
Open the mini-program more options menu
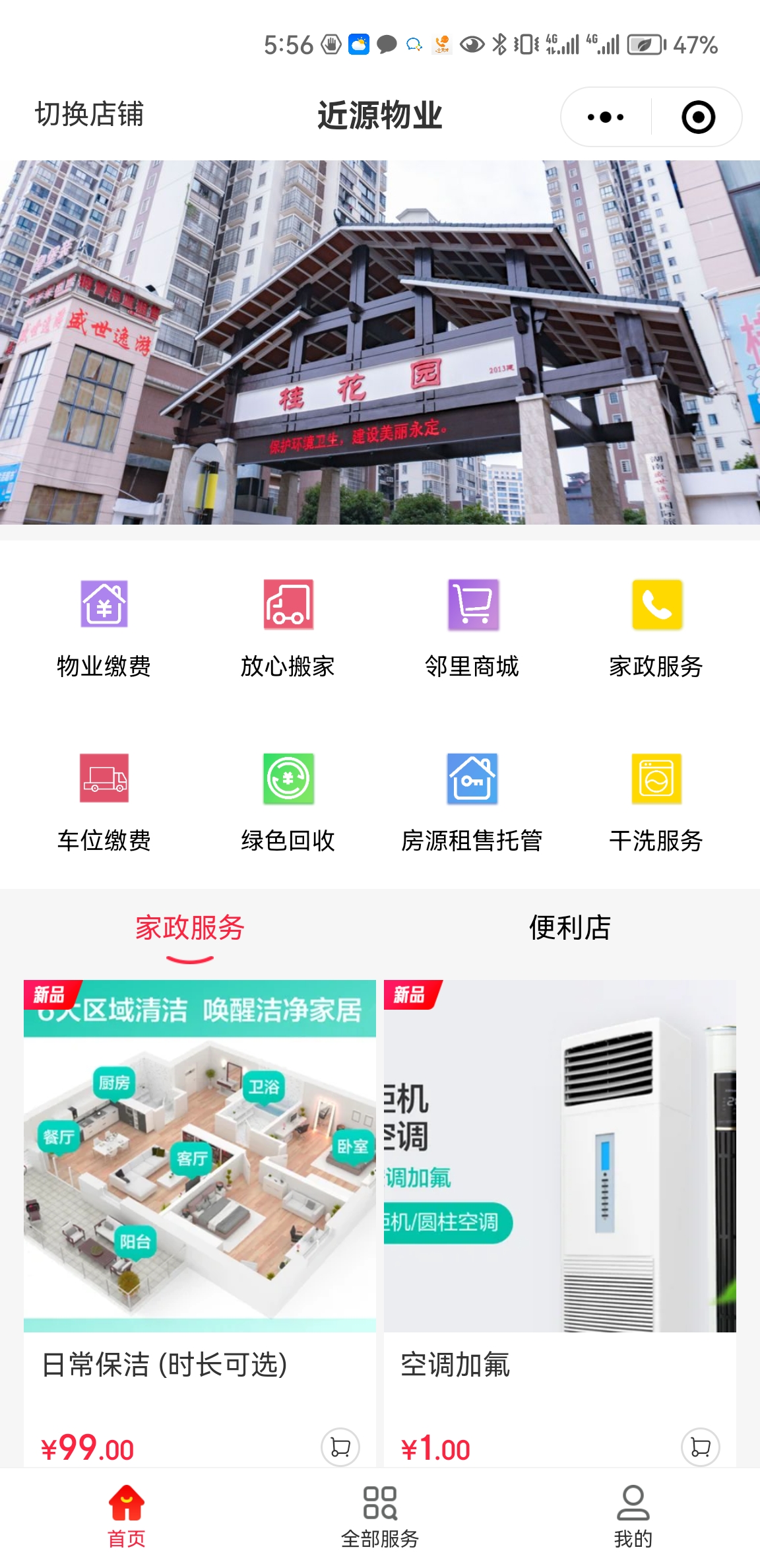605,117
